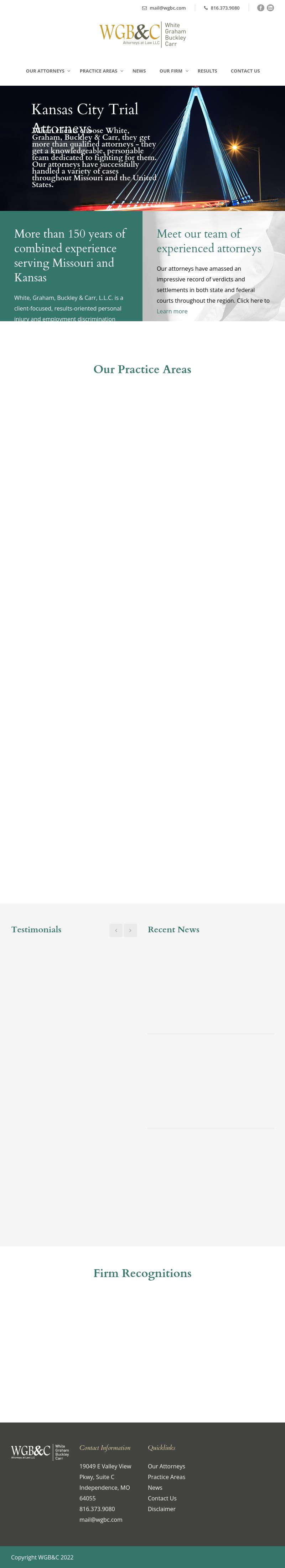Image resolution: width=285 pixels, height=1568 pixels.
Task: Show the next testimonial
Action: click(x=130, y=930)
